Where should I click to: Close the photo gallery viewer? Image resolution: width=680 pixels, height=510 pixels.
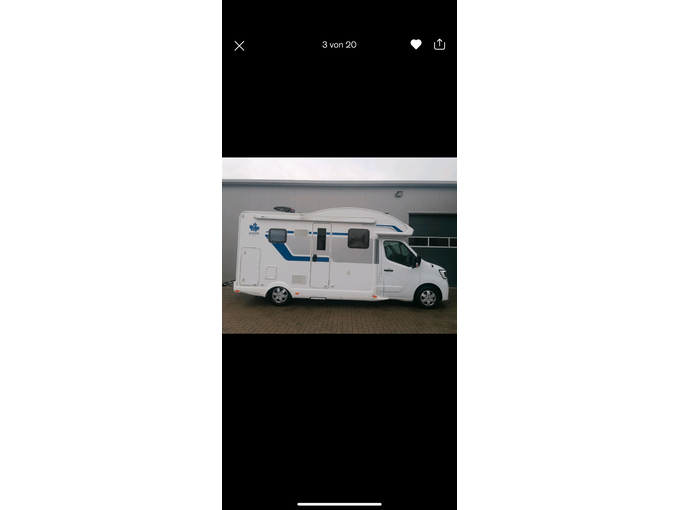click(239, 46)
